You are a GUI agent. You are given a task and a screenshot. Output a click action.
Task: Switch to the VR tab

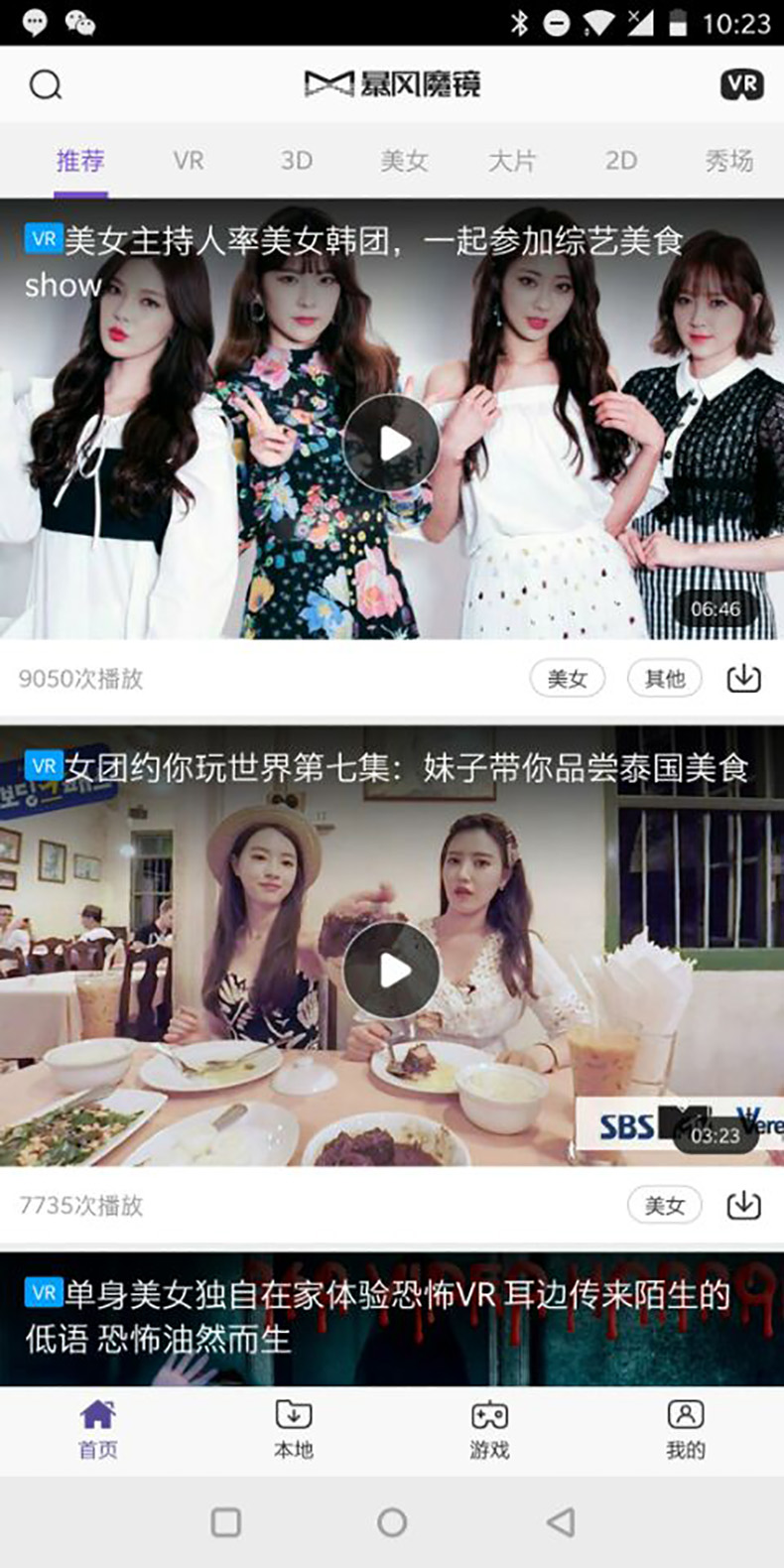pyautogui.click(x=188, y=161)
